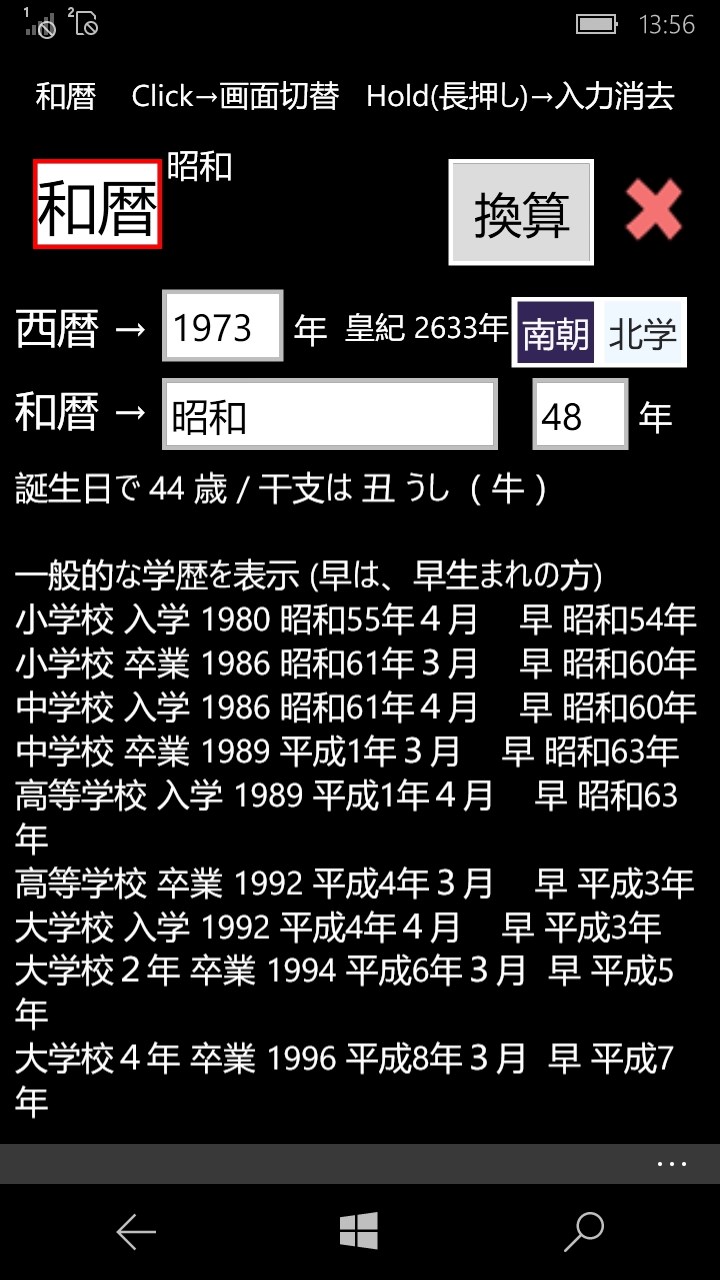Open the system search button
This screenshot has width=720, height=1280.
[584, 1232]
